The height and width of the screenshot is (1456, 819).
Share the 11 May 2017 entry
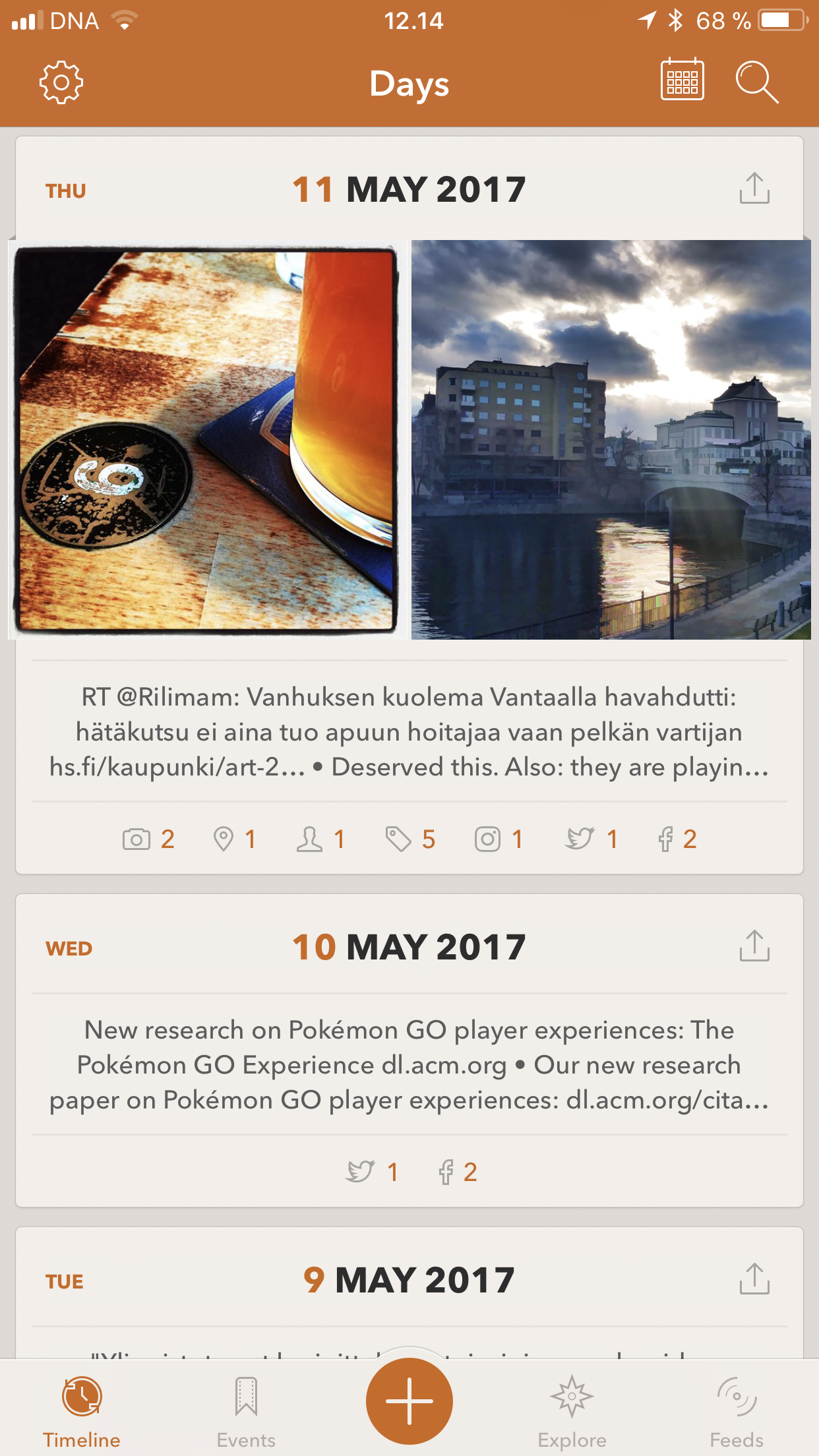click(754, 189)
